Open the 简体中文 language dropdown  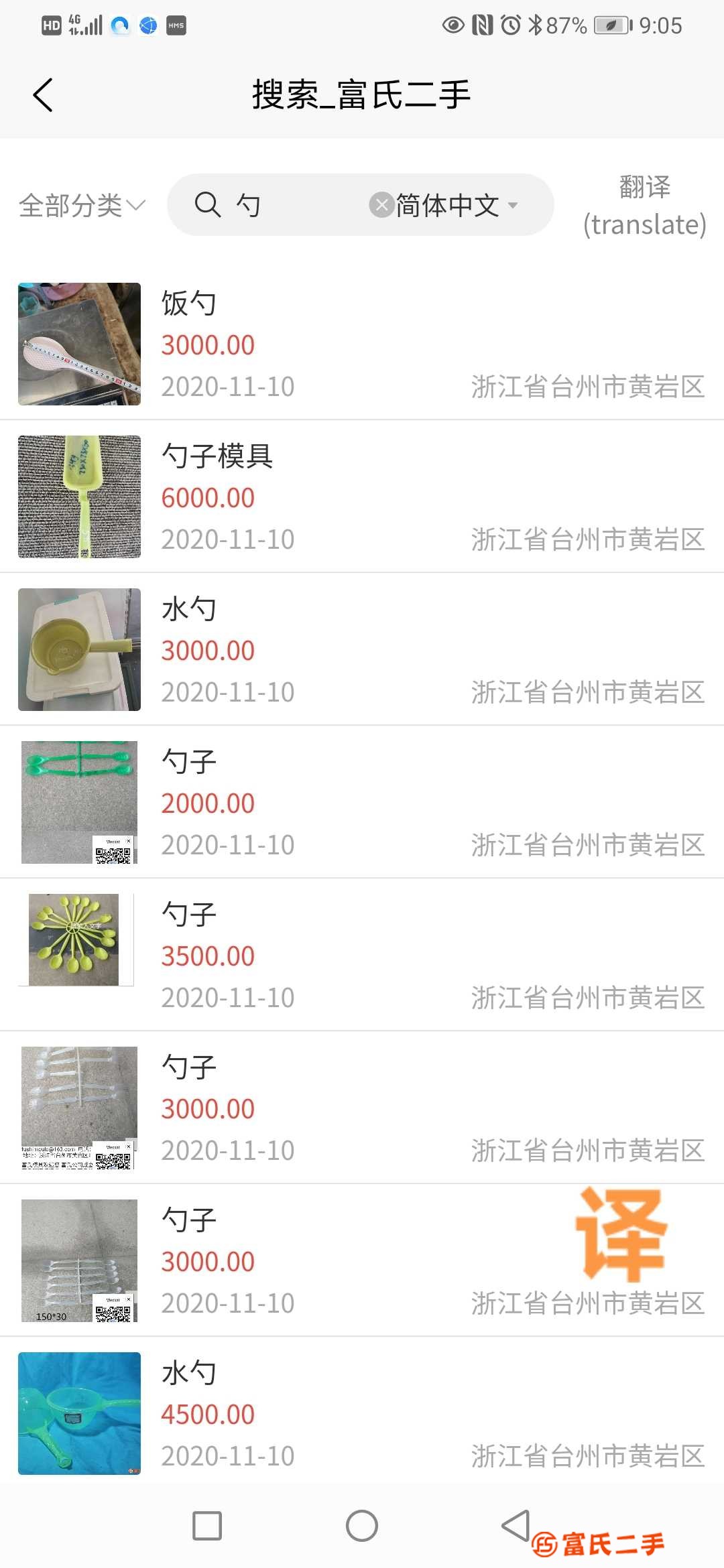[457, 205]
